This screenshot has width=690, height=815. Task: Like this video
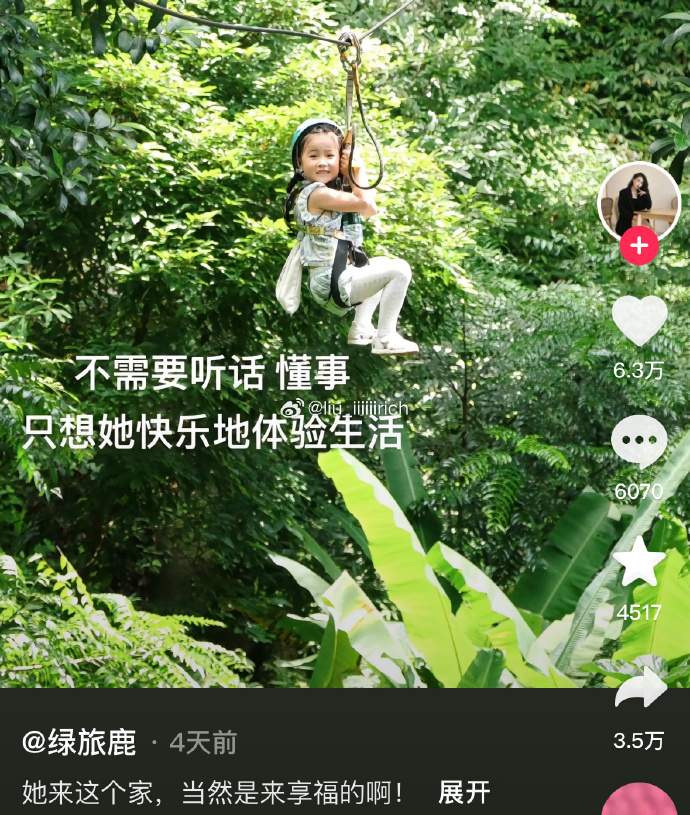(x=639, y=320)
